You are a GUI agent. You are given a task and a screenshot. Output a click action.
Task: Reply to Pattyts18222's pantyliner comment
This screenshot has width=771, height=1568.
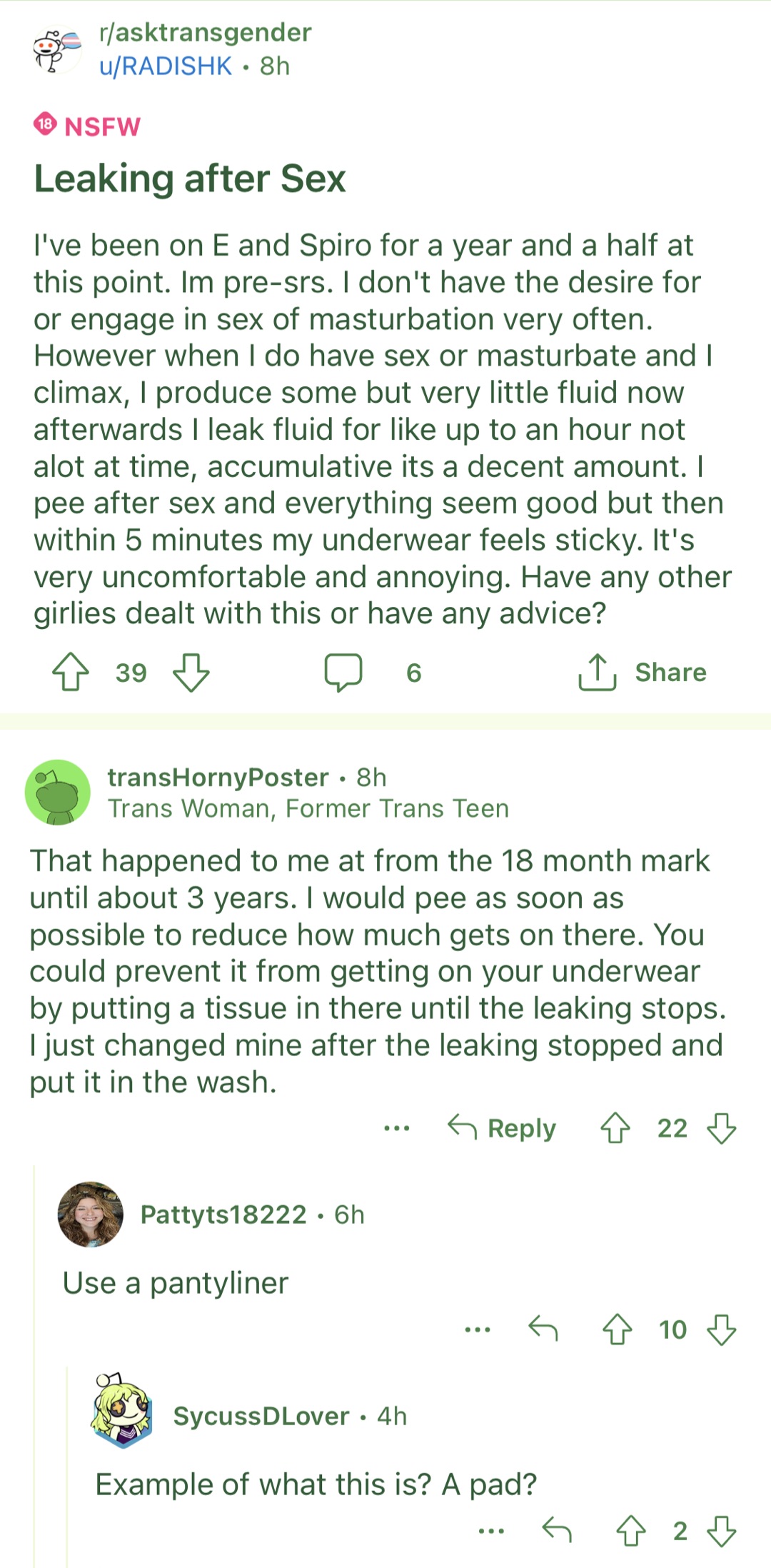[x=543, y=1329]
